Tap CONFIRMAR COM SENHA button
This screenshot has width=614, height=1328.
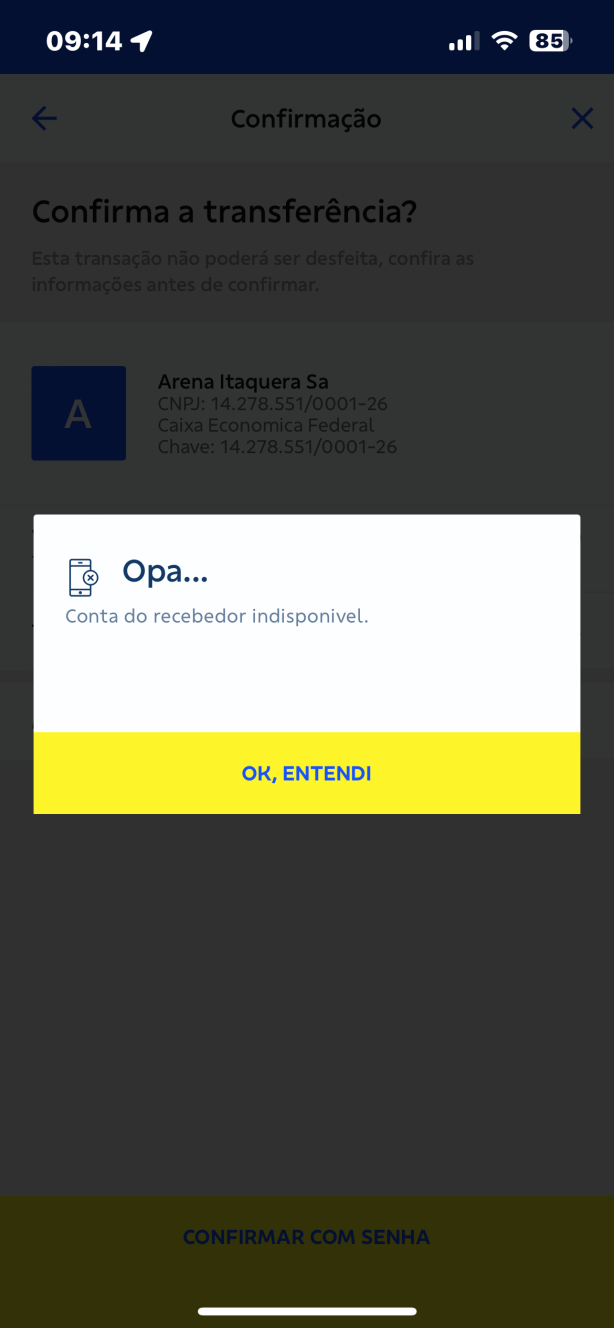[306, 1237]
